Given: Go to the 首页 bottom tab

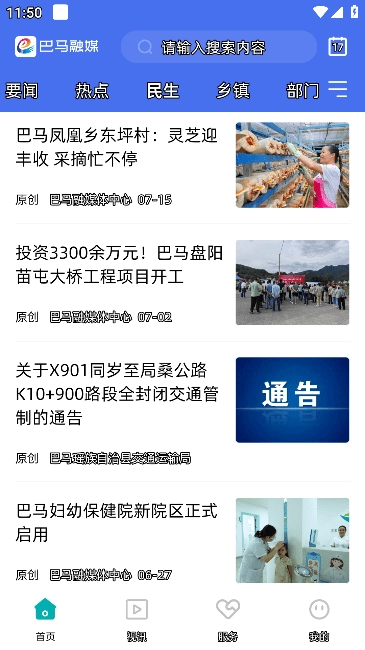Looking at the screenshot, I should pos(46,619).
